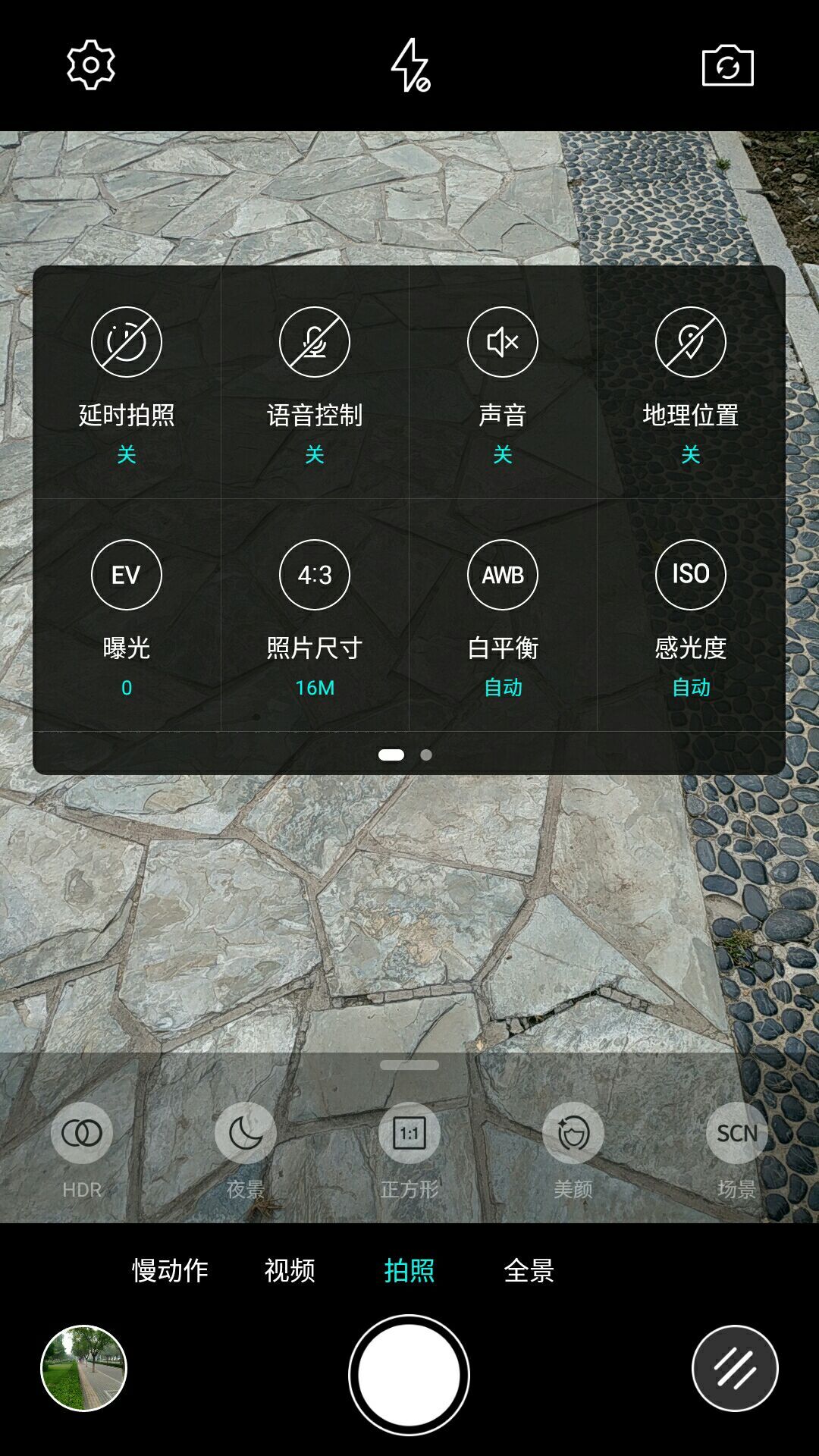This screenshot has height=1456, width=819.
Task: Switch between front and rear camera
Action: [727, 67]
